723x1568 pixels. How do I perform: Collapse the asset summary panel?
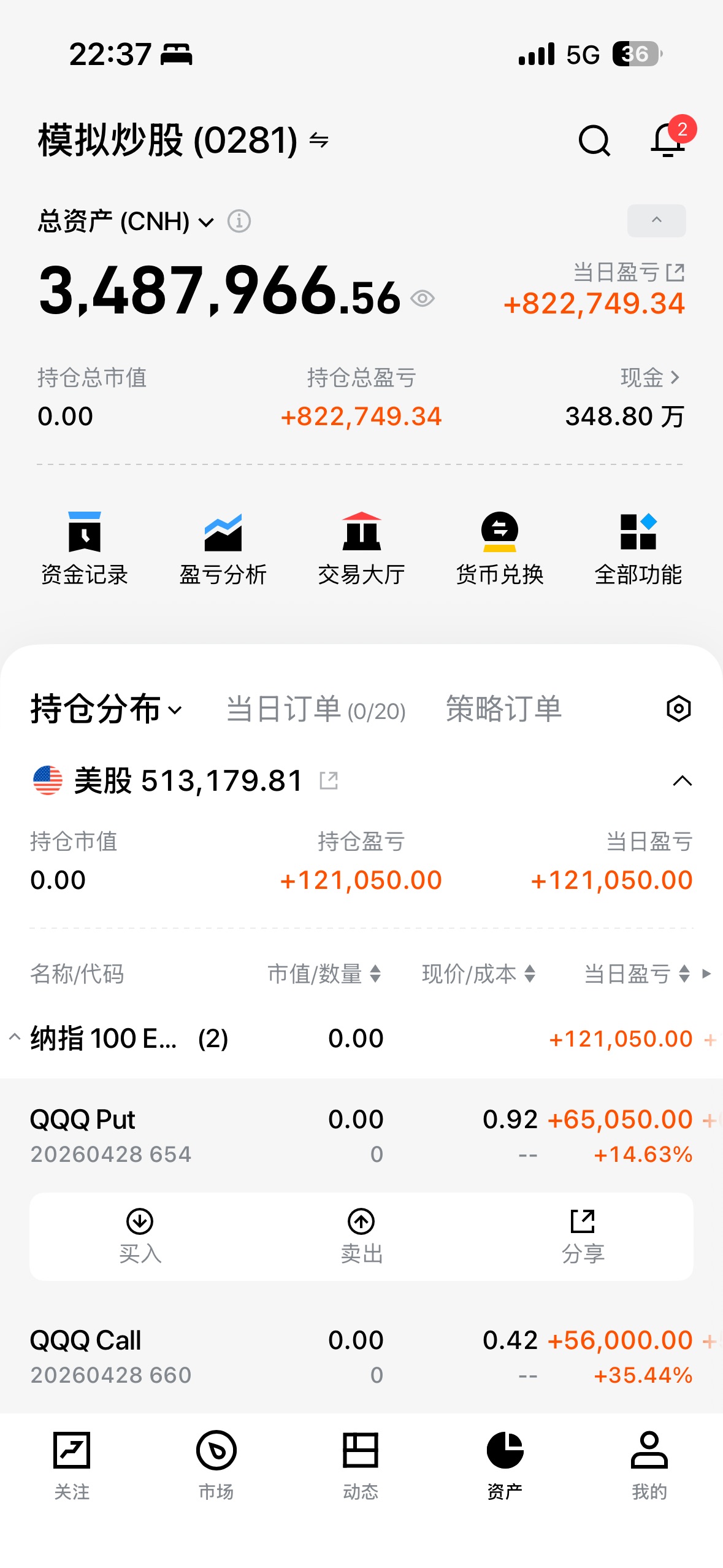pyautogui.click(x=656, y=220)
